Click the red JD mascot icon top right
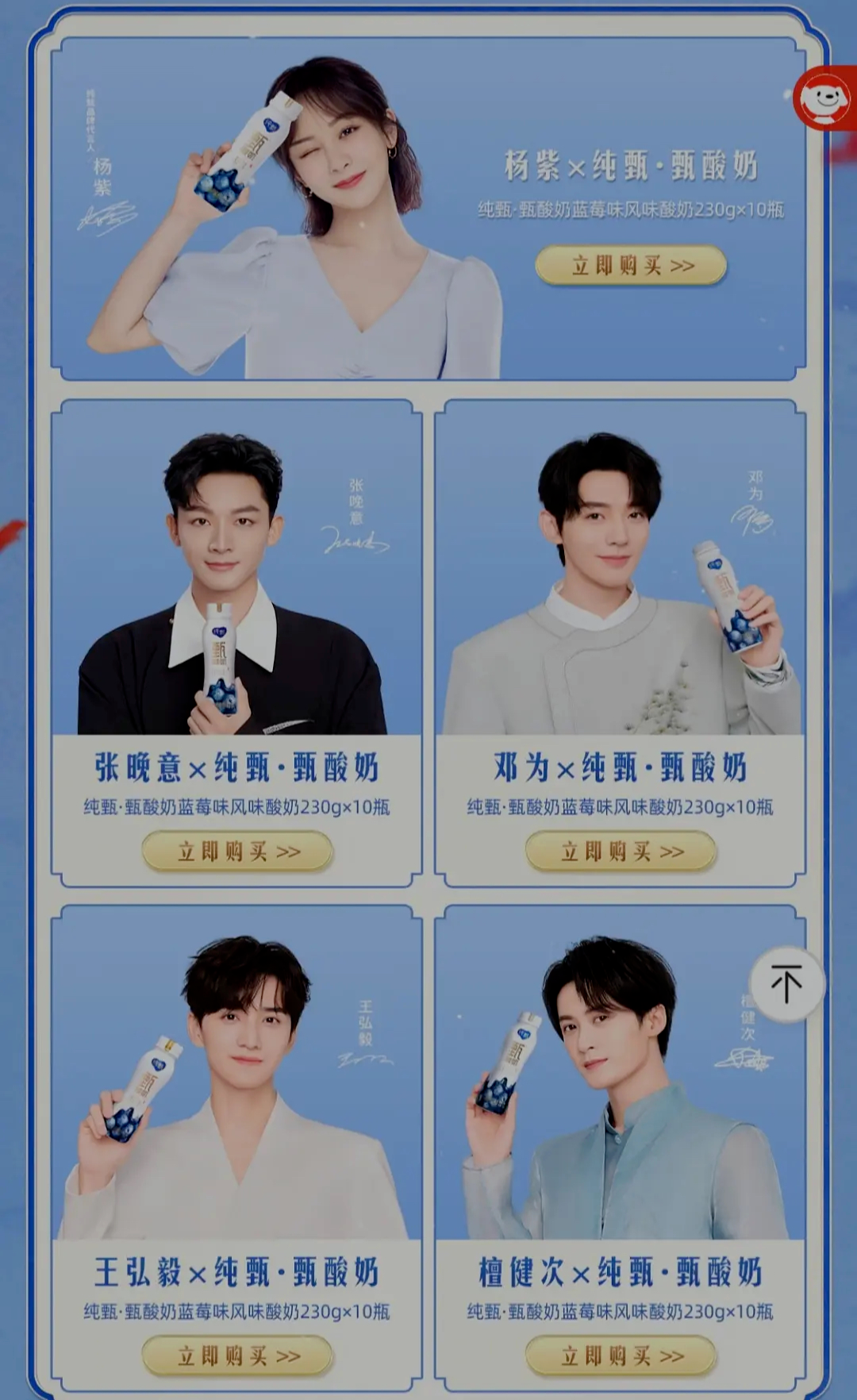 point(823,98)
